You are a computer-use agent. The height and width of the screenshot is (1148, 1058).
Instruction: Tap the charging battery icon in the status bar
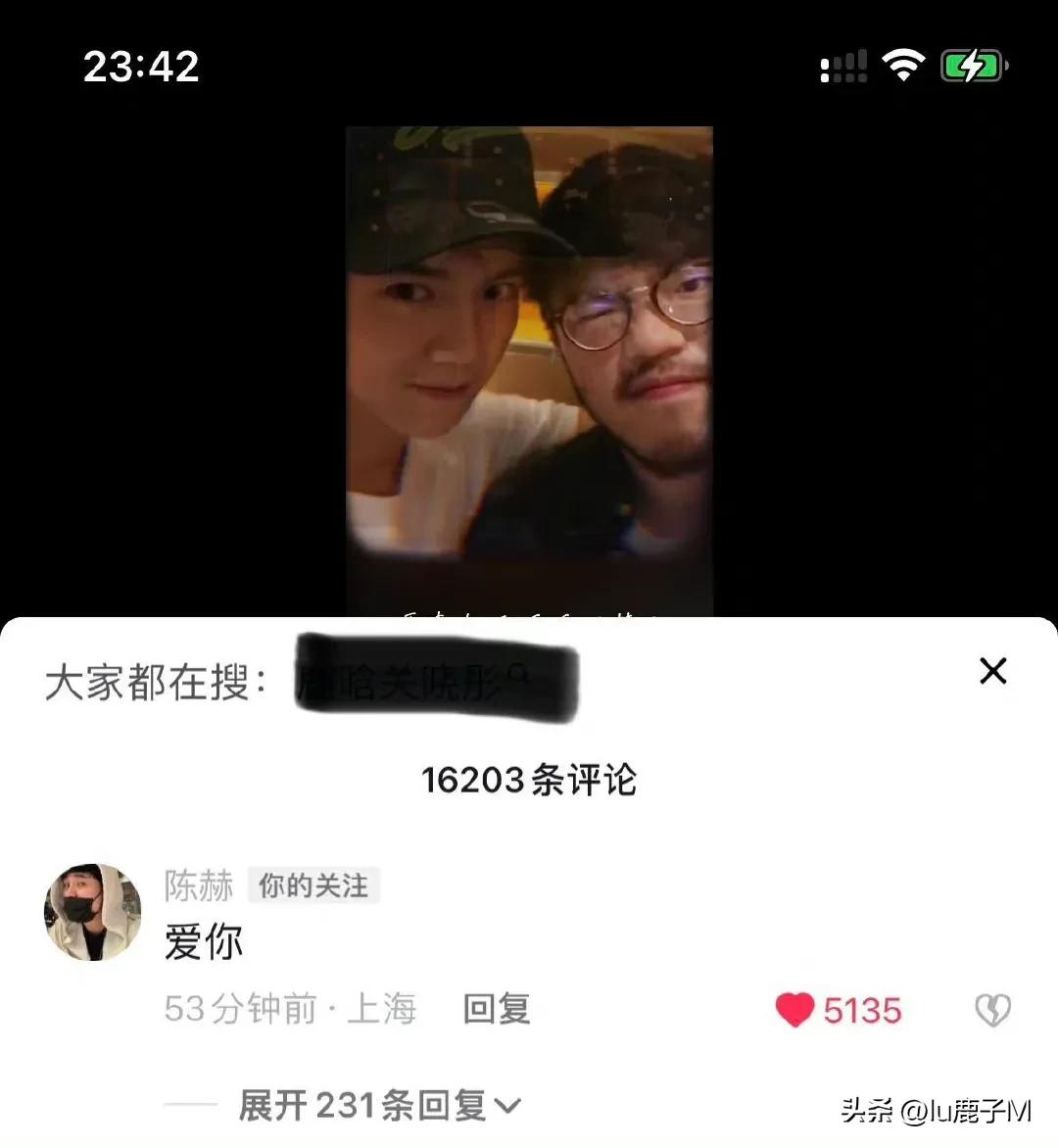pos(971,65)
